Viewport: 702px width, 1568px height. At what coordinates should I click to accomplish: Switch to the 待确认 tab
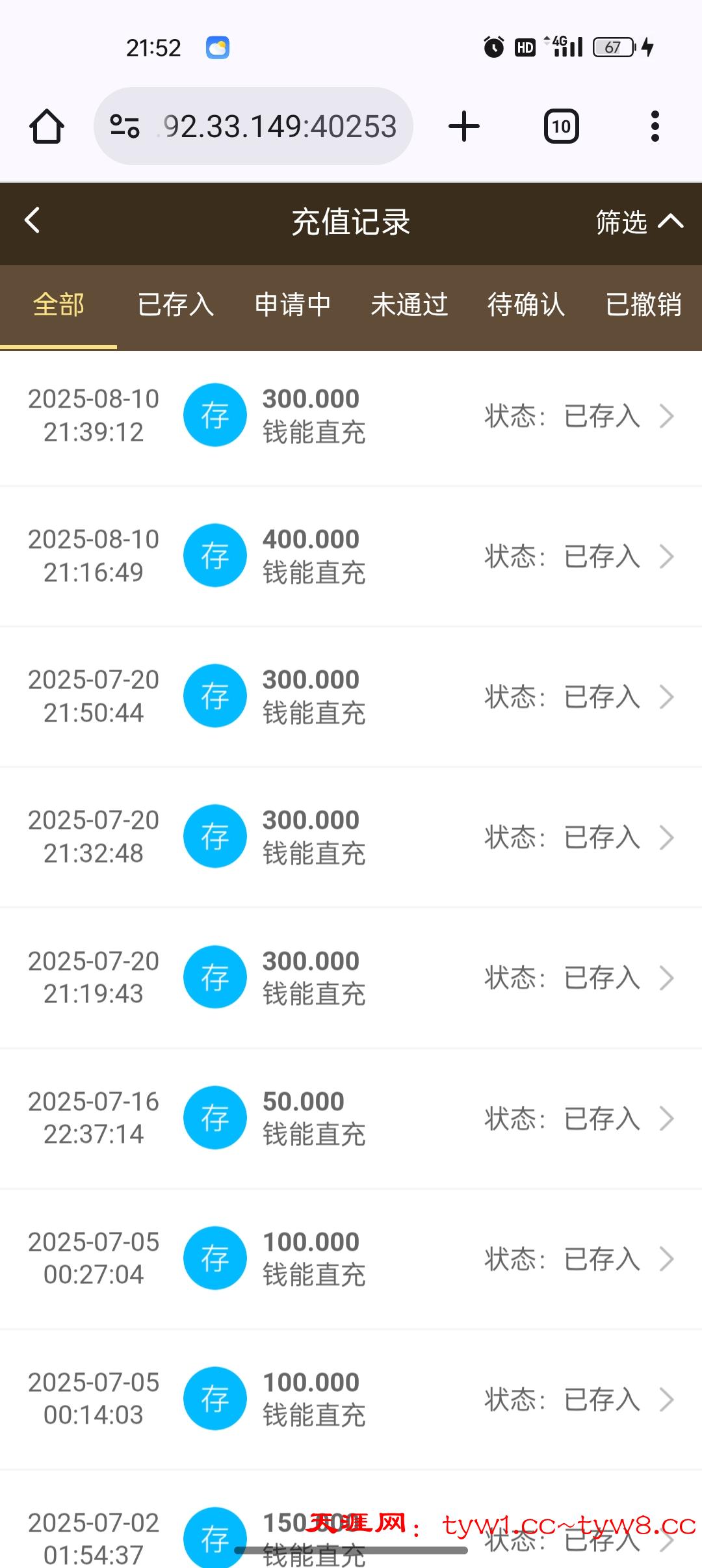coord(526,305)
